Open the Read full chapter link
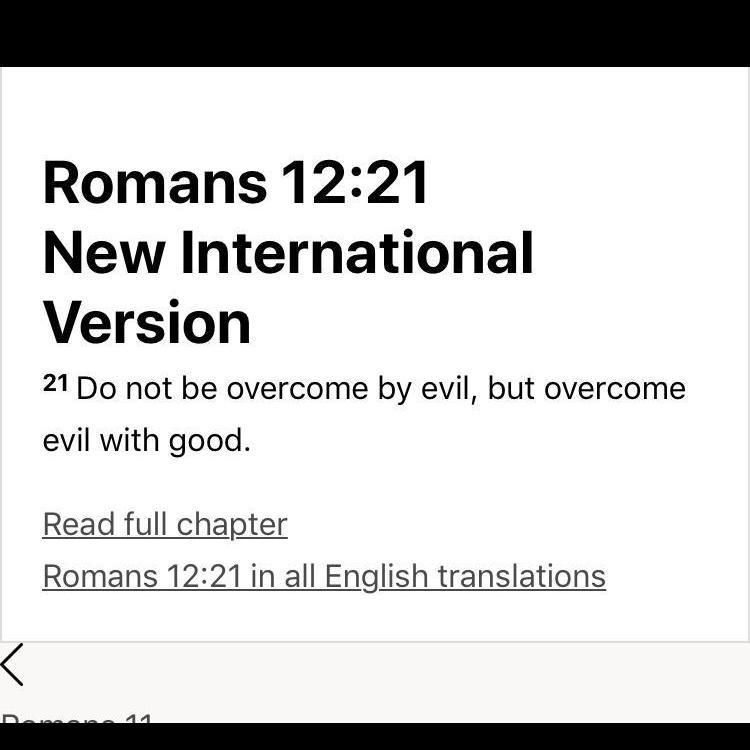The image size is (750, 750). click(x=165, y=524)
